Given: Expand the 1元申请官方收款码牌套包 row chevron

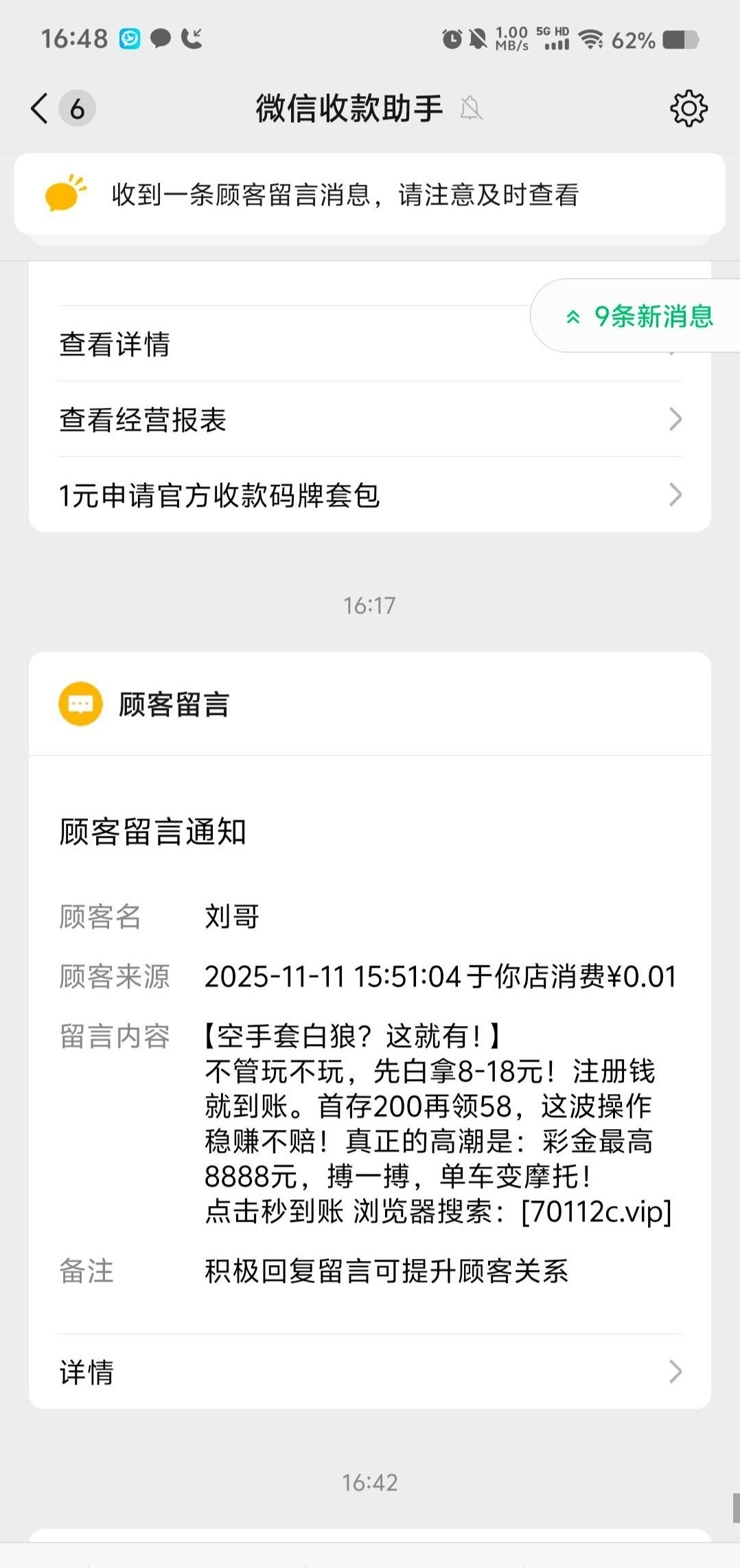Looking at the screenshot, I should [x=678, y=494].
